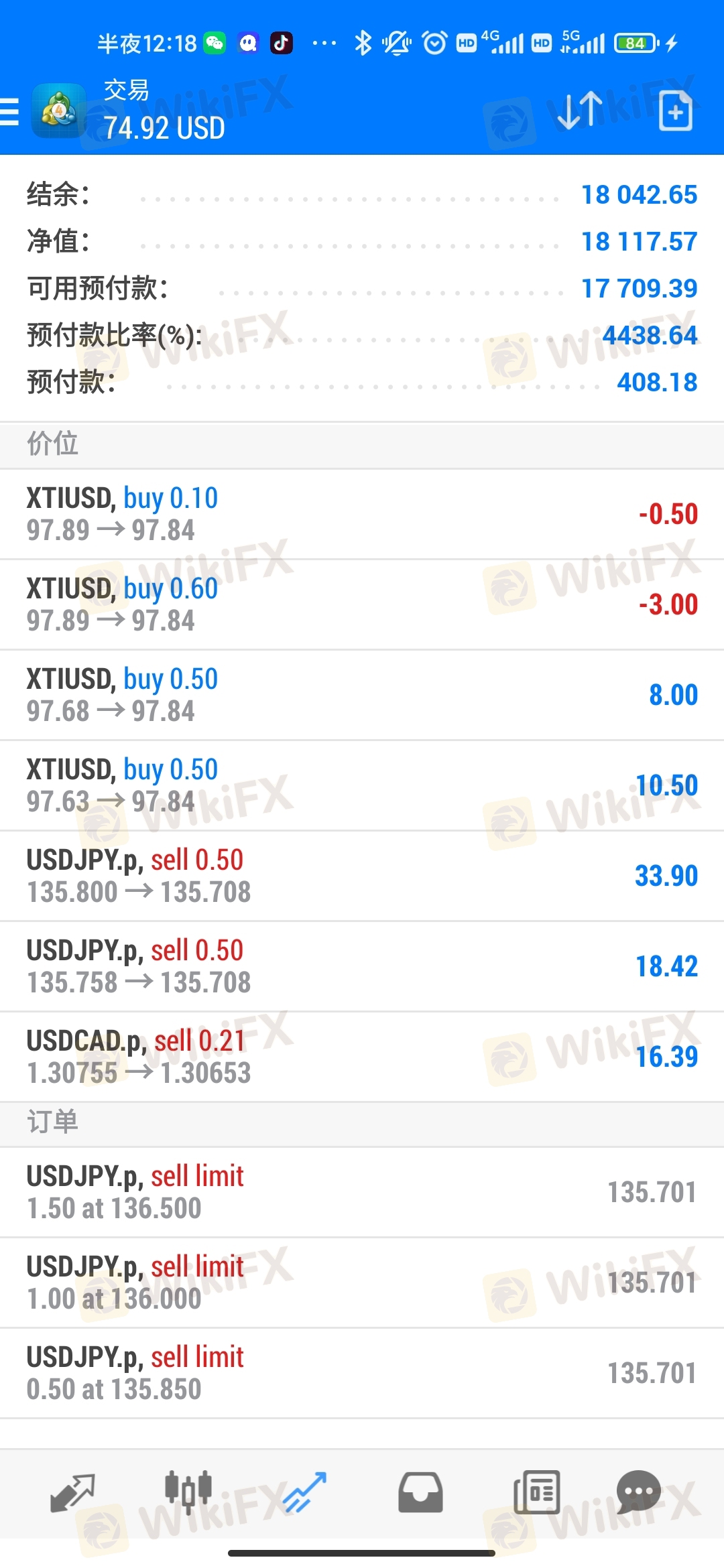Image resolution: width=724 pixels, height=1568 pixels.
Task: Open USDCAD.p sell 0.21 position
Action: click(x=362, y=1057)
